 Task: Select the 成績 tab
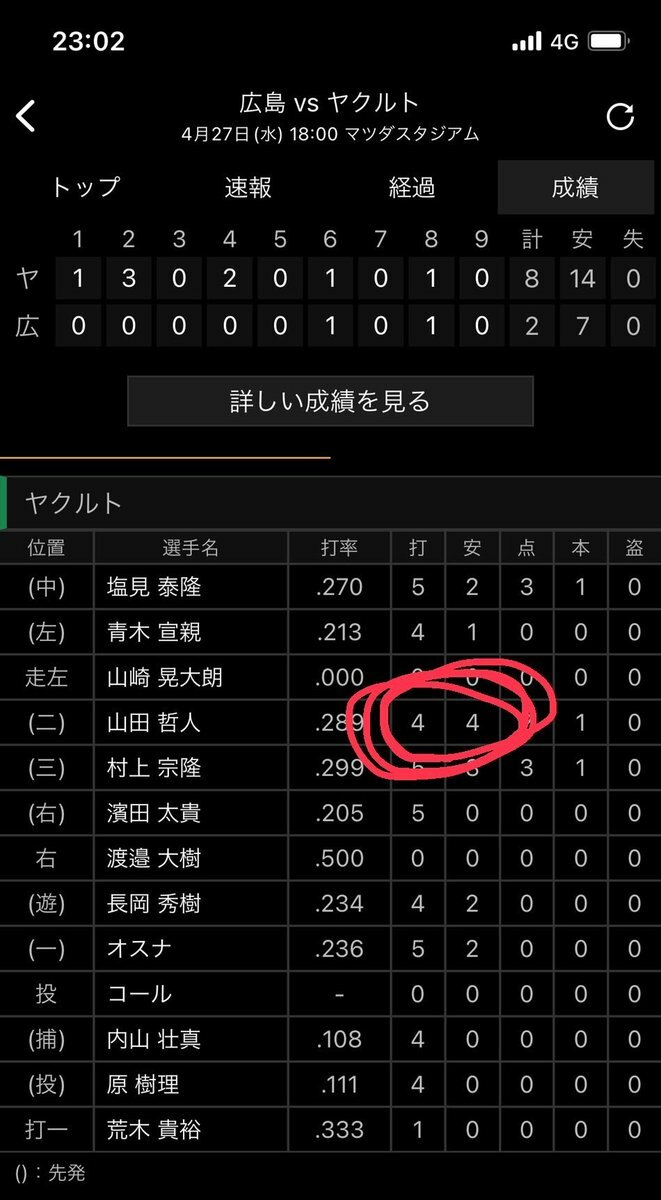click(575, 187)
